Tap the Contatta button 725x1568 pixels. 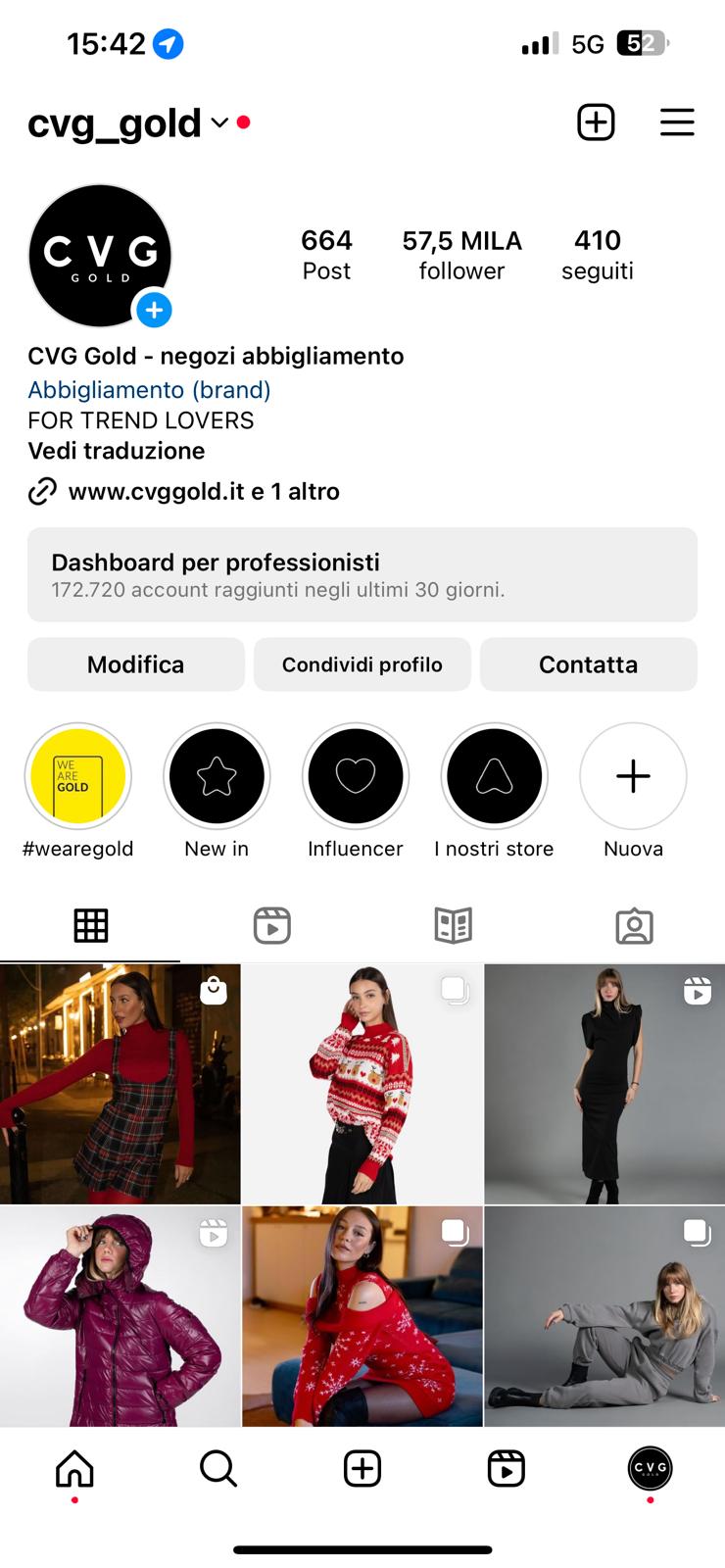click(x=588, y=664)
